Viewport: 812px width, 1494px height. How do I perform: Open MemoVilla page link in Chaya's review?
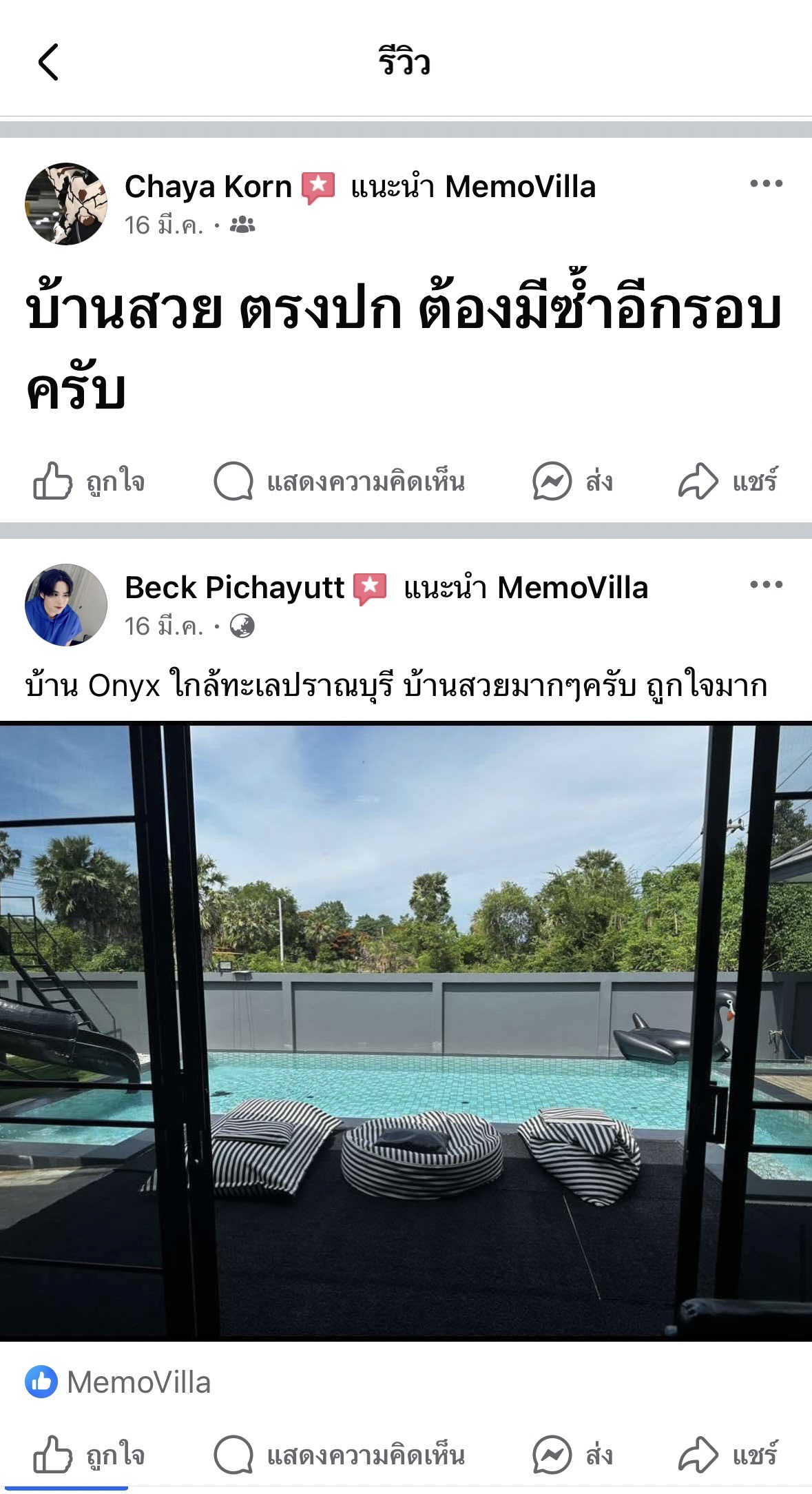[520, 187]
